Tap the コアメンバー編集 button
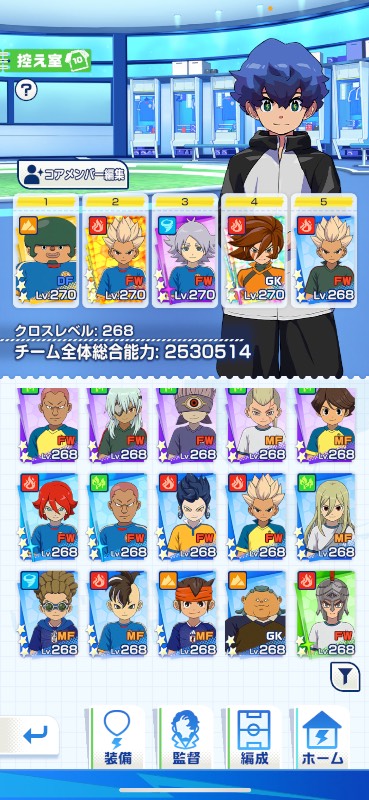Viewport: 369px width, 800px height. pyautogui.click(x=73, y=175)
